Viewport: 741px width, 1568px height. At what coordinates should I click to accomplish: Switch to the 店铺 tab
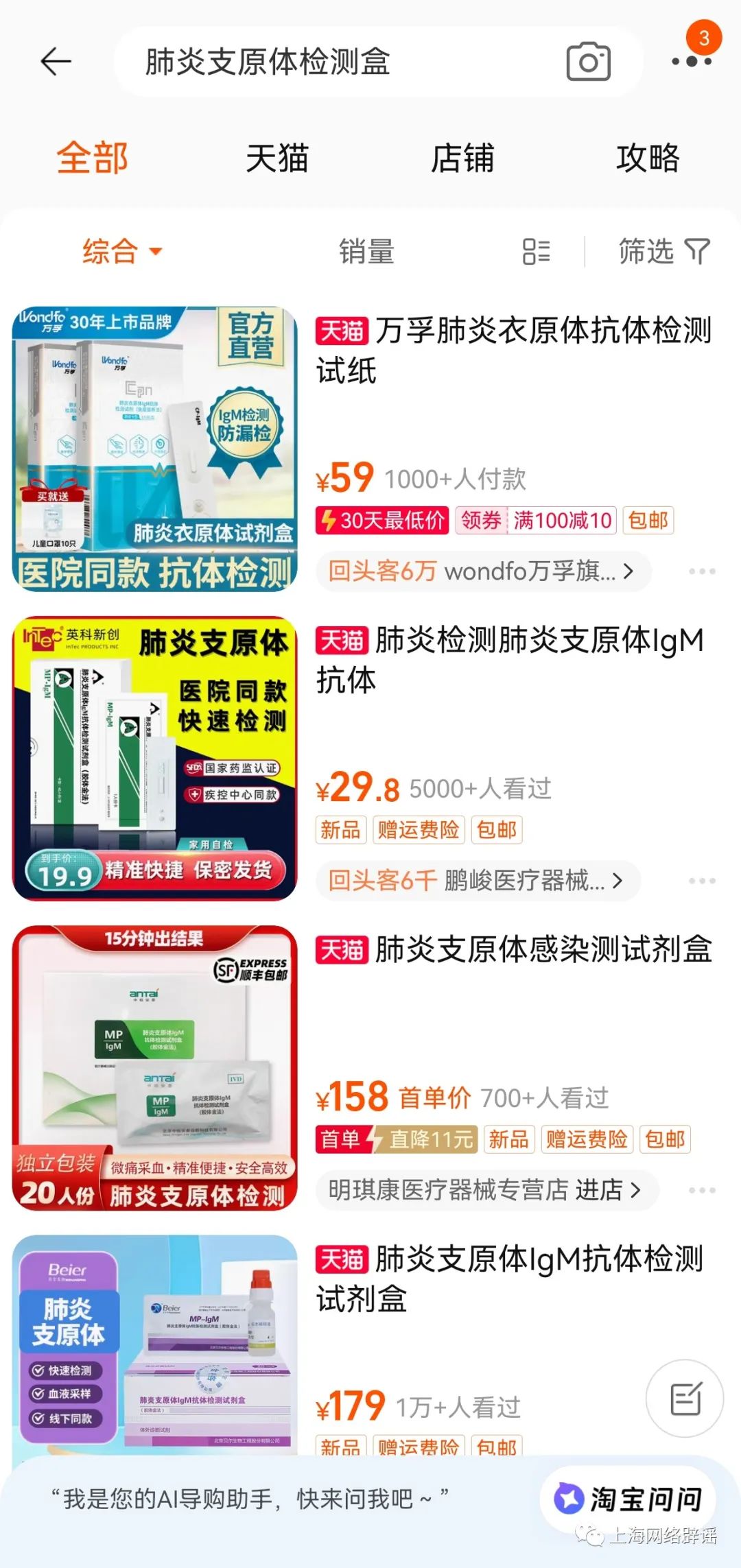(462, 158)
